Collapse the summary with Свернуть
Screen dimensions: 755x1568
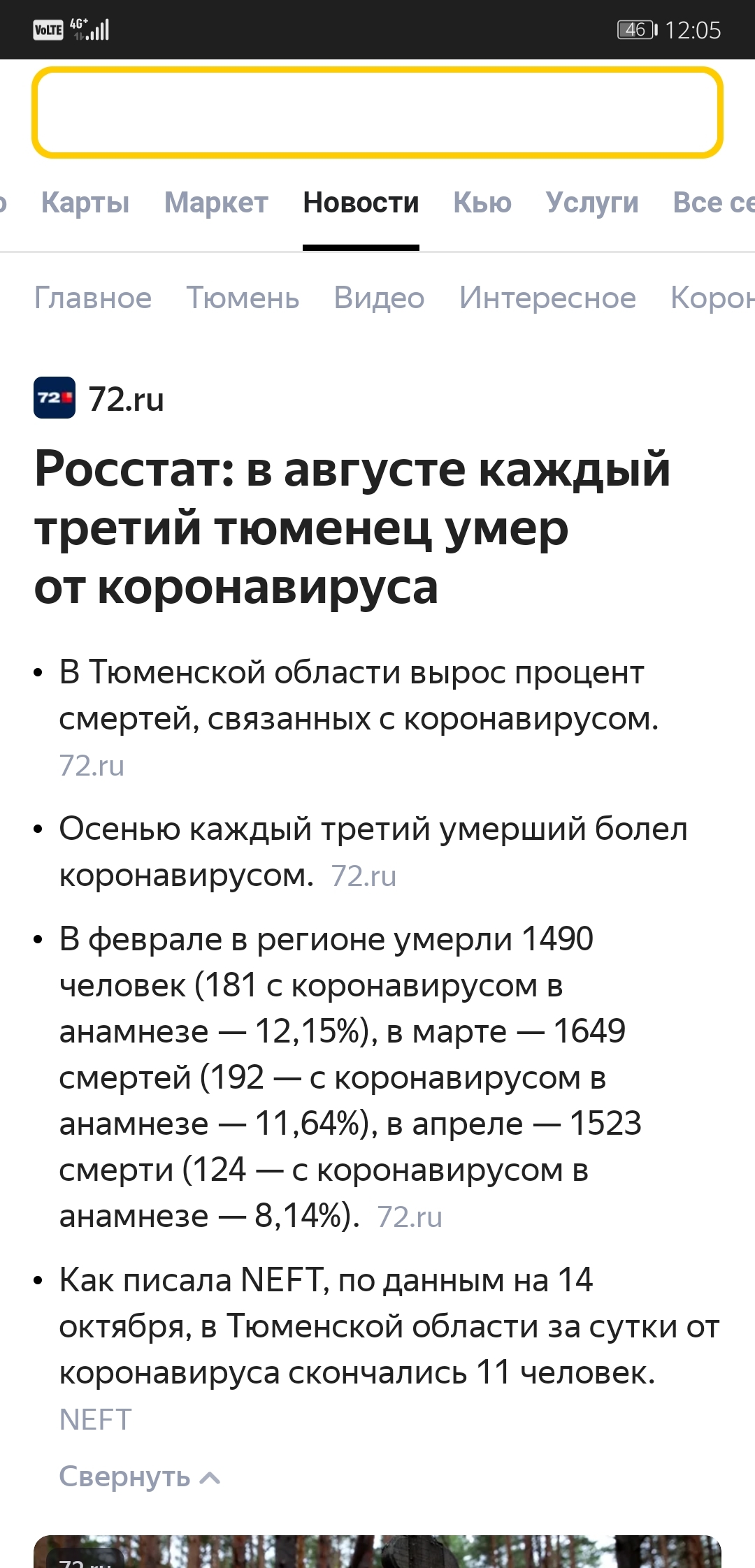[x=140, y=1476]
